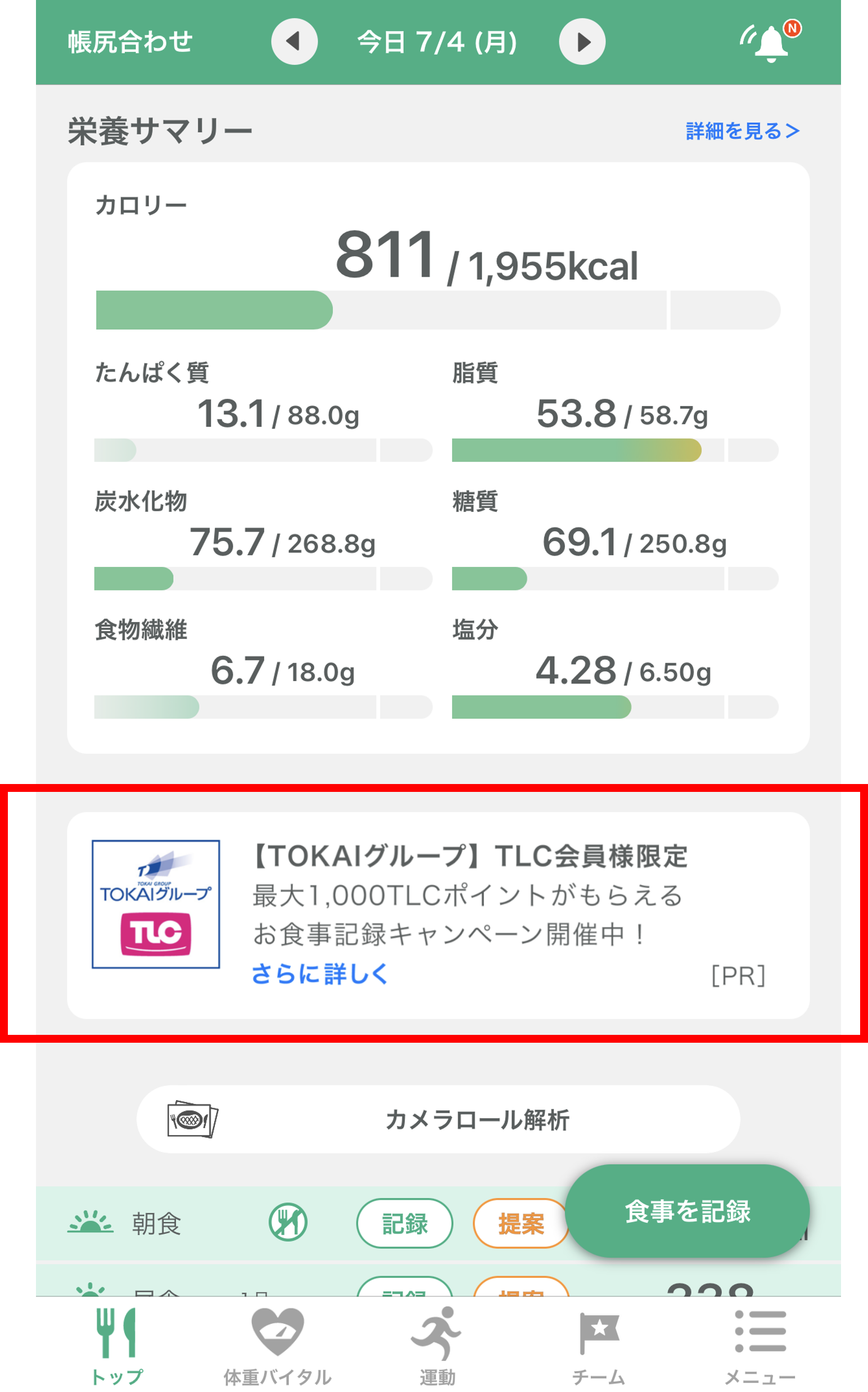Tap 提案 button for 朝食
Viewport: 868px width, 1392px height.
(520, 1223)
